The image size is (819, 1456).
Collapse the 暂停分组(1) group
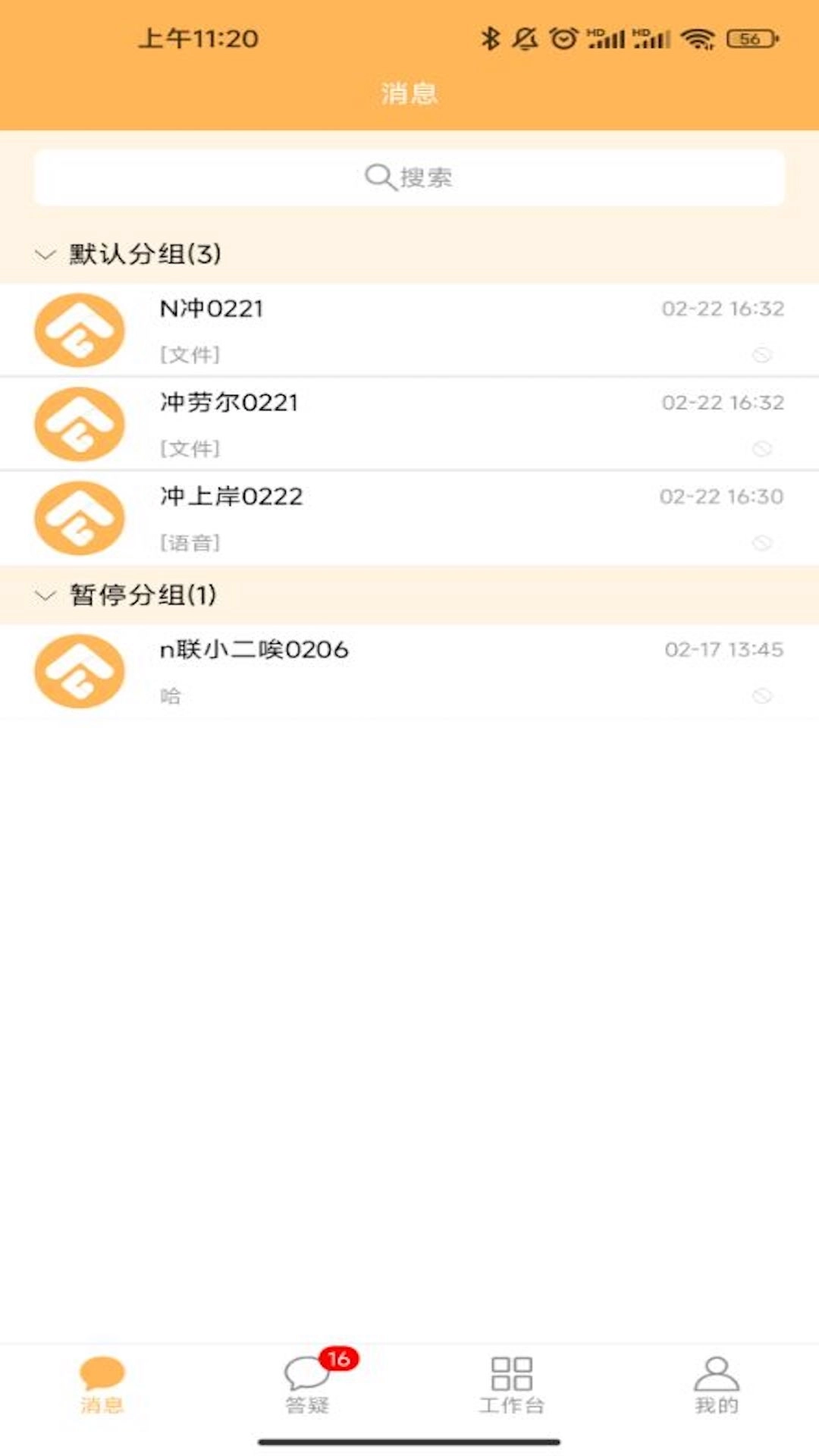44,594
